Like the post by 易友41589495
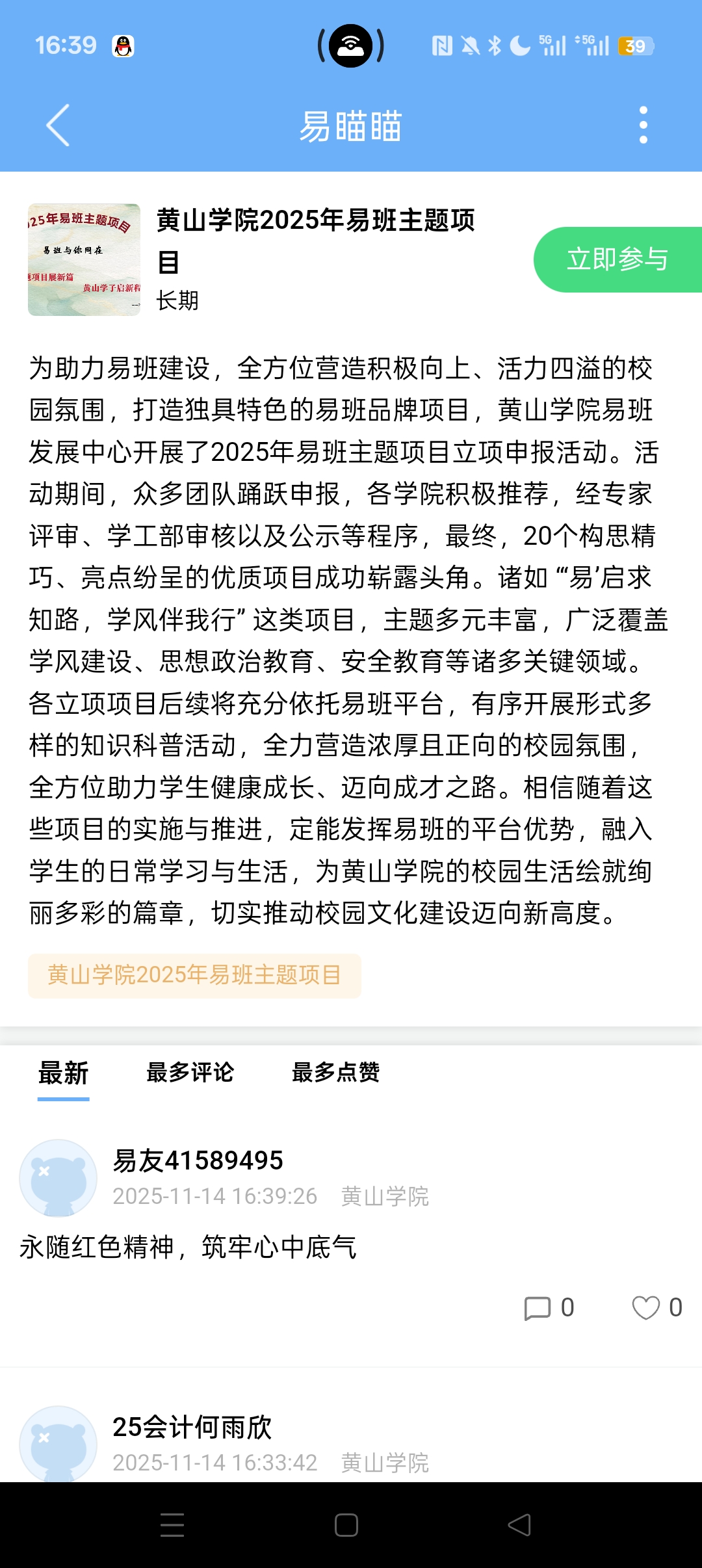The width and height of the screenshot is (702, 1568). [x=656, y=1308]
